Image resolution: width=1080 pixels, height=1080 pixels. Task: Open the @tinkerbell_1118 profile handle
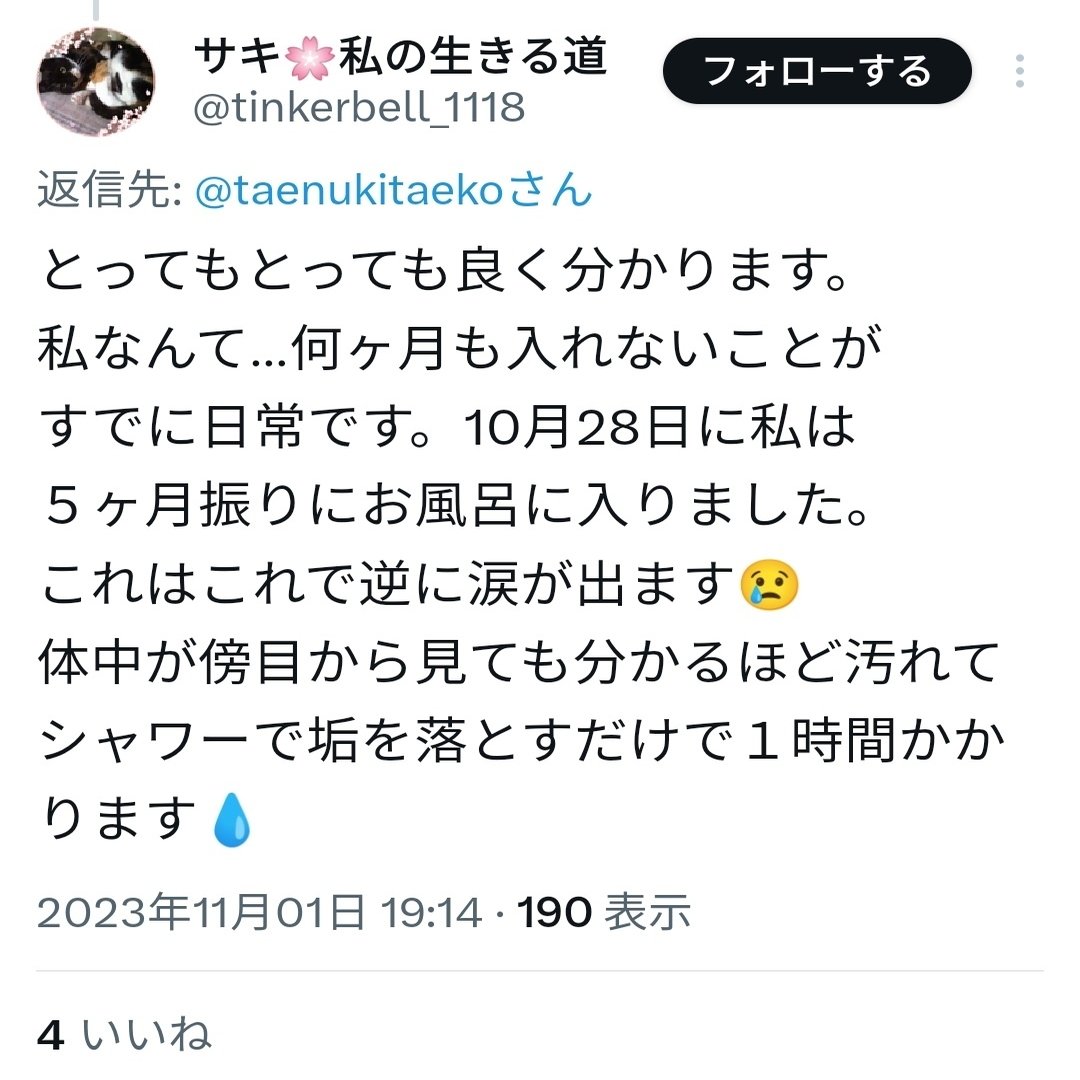tap(358, 105)
